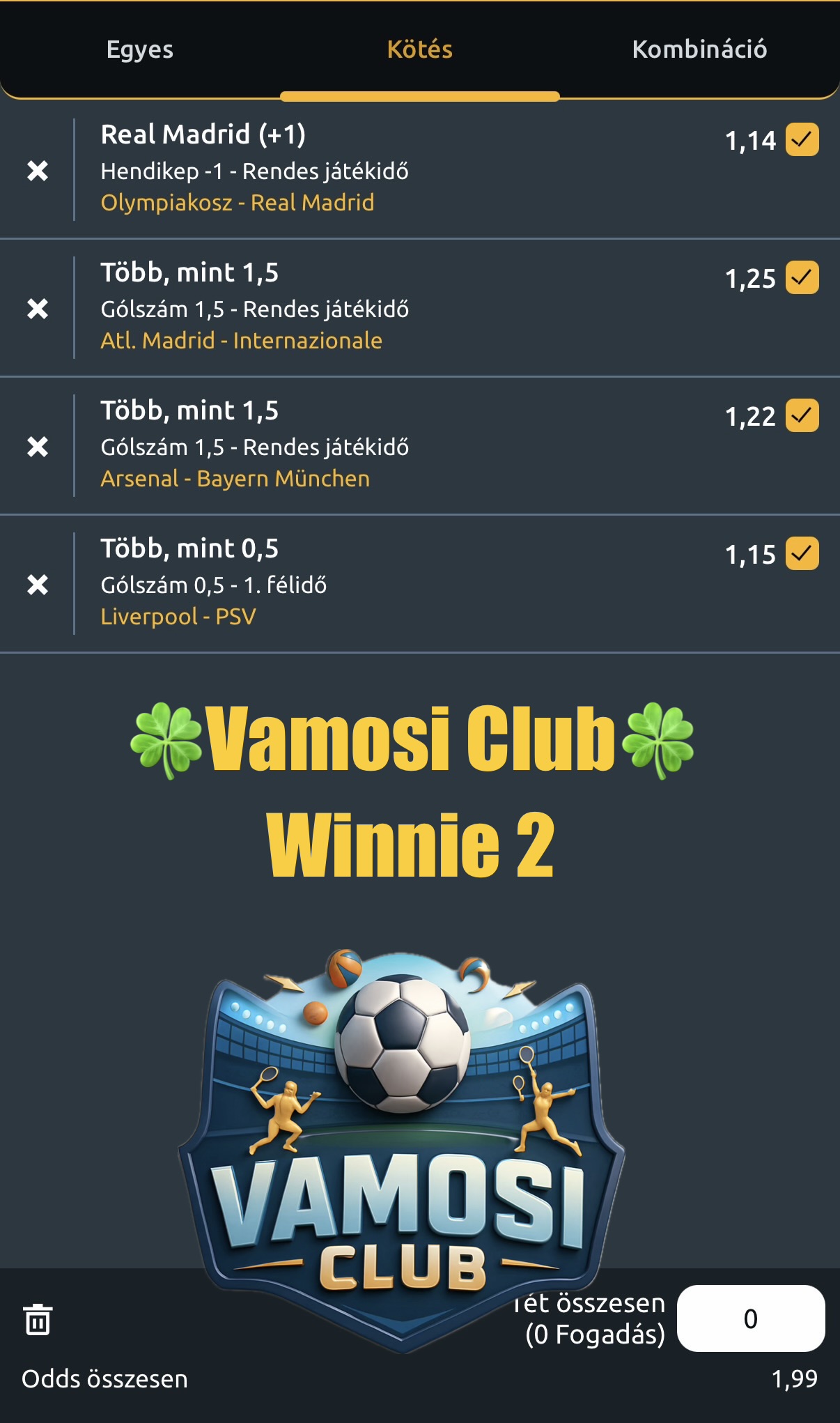Screen dimensions: 840x1423
Task: Clear the betslip with the trash icon
Action: [38, 1320]
